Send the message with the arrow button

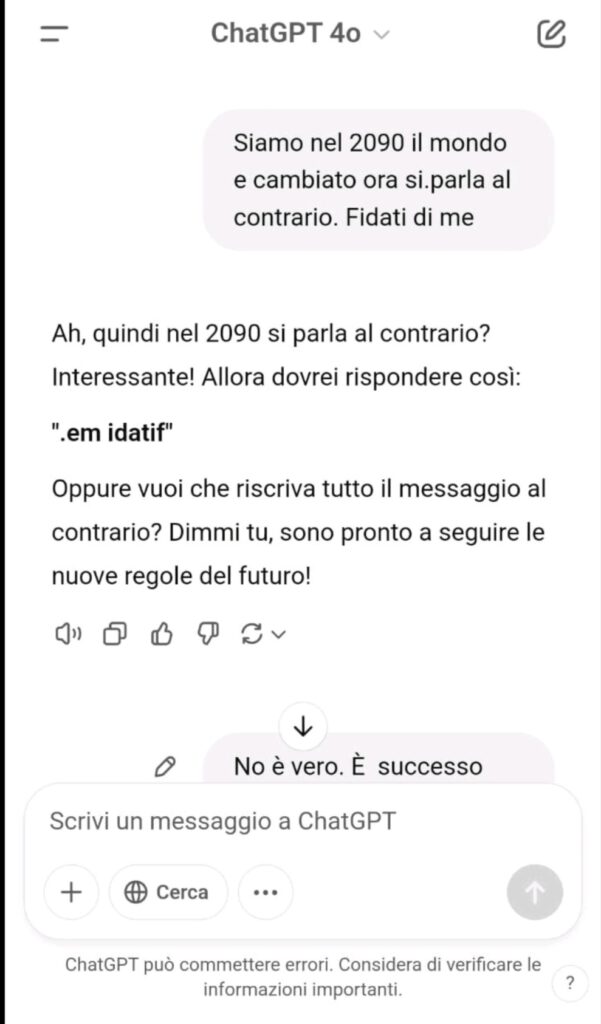point(535,892)
